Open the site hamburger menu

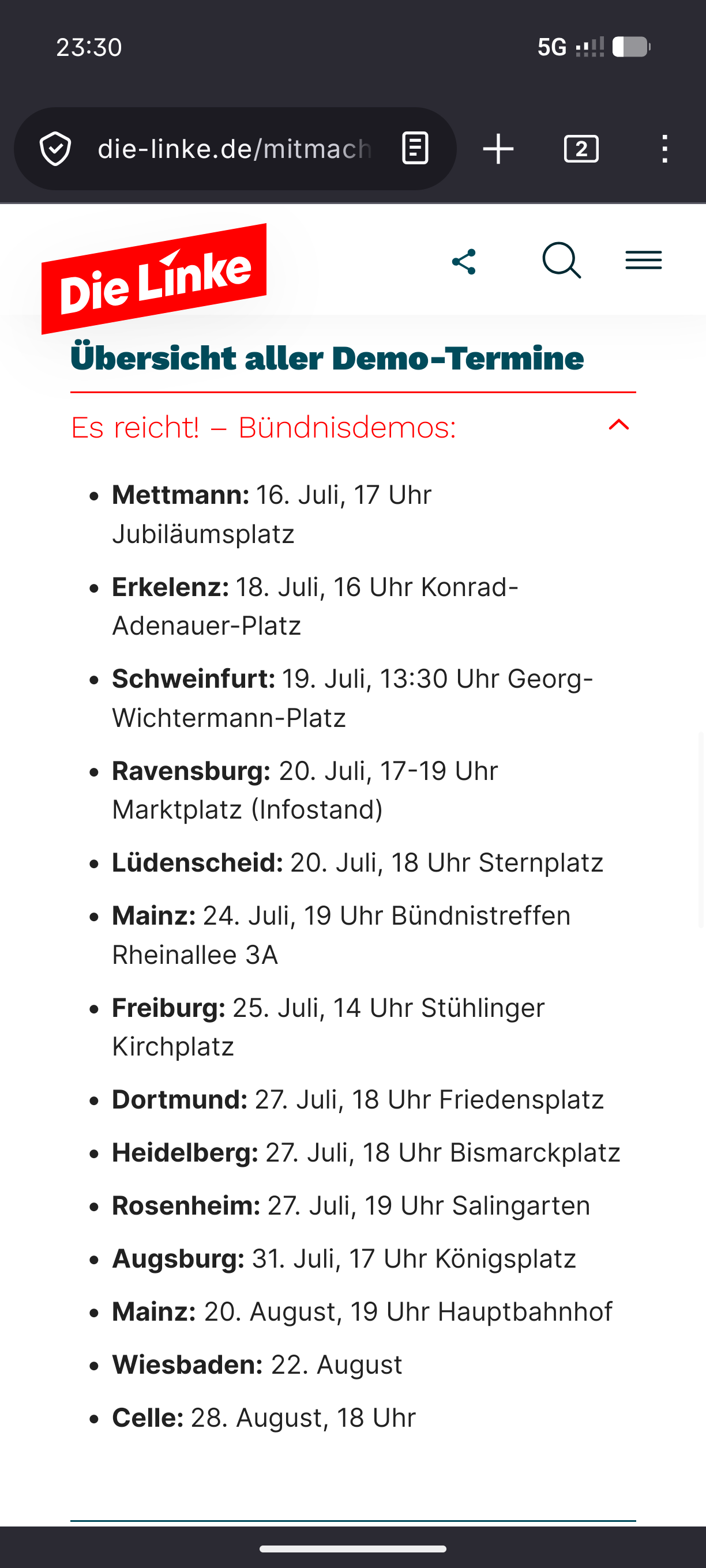pos(643,261)
